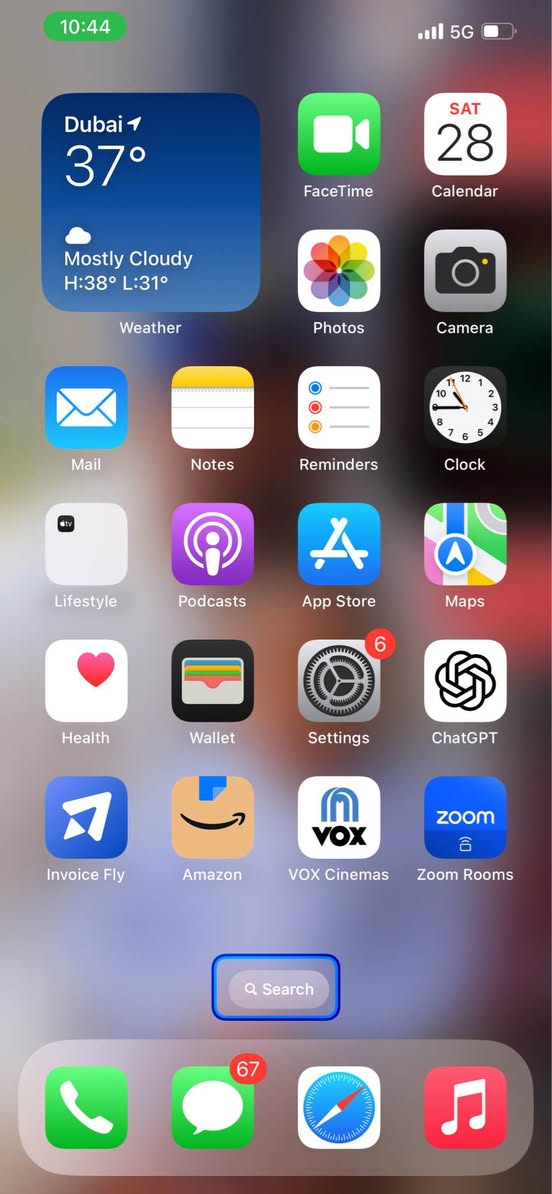Launch the Podcasts app
Image resolution: width=552 pixels, height=1194 pixels.
pyautogui.click(x=212, y=544)
